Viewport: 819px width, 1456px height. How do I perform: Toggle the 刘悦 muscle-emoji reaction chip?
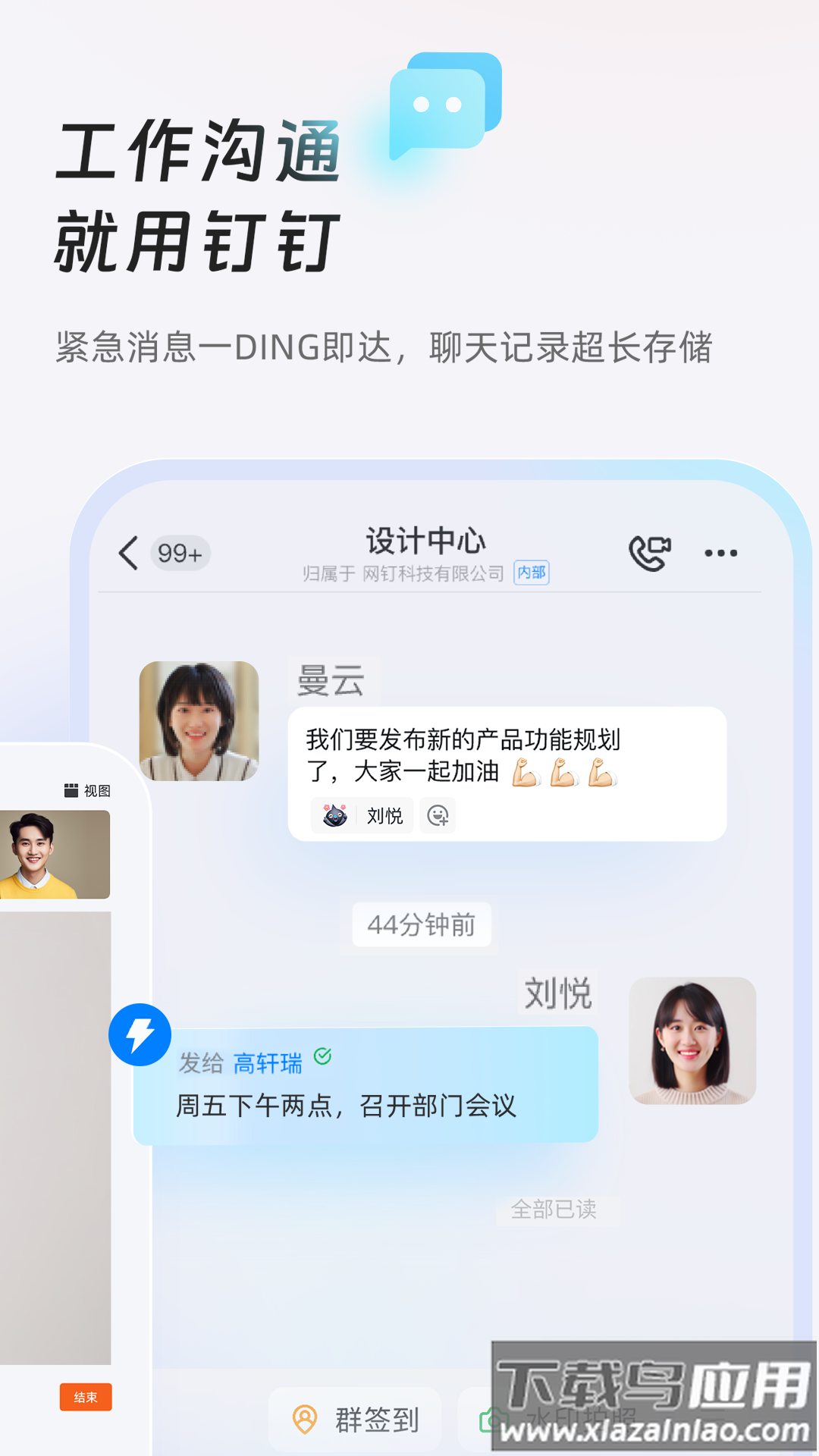[362, 815]
